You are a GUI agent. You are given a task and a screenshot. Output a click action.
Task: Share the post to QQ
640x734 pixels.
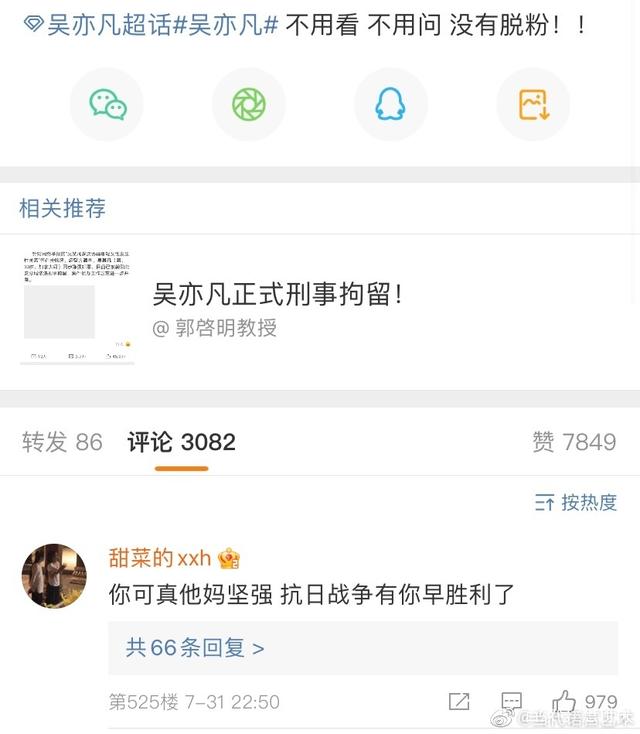point(391,104)
